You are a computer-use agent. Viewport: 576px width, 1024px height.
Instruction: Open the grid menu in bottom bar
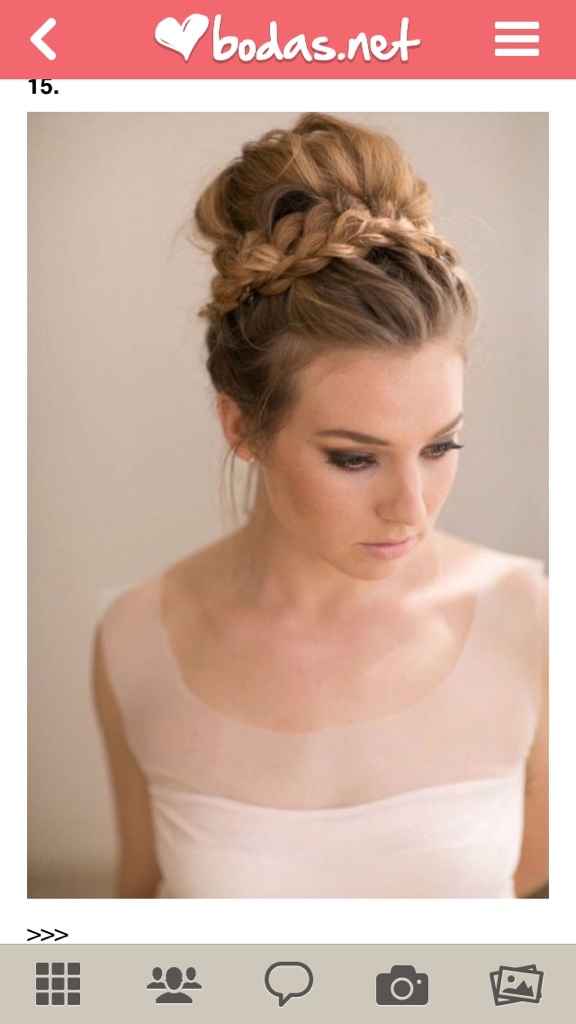click(x=58, y=984)
